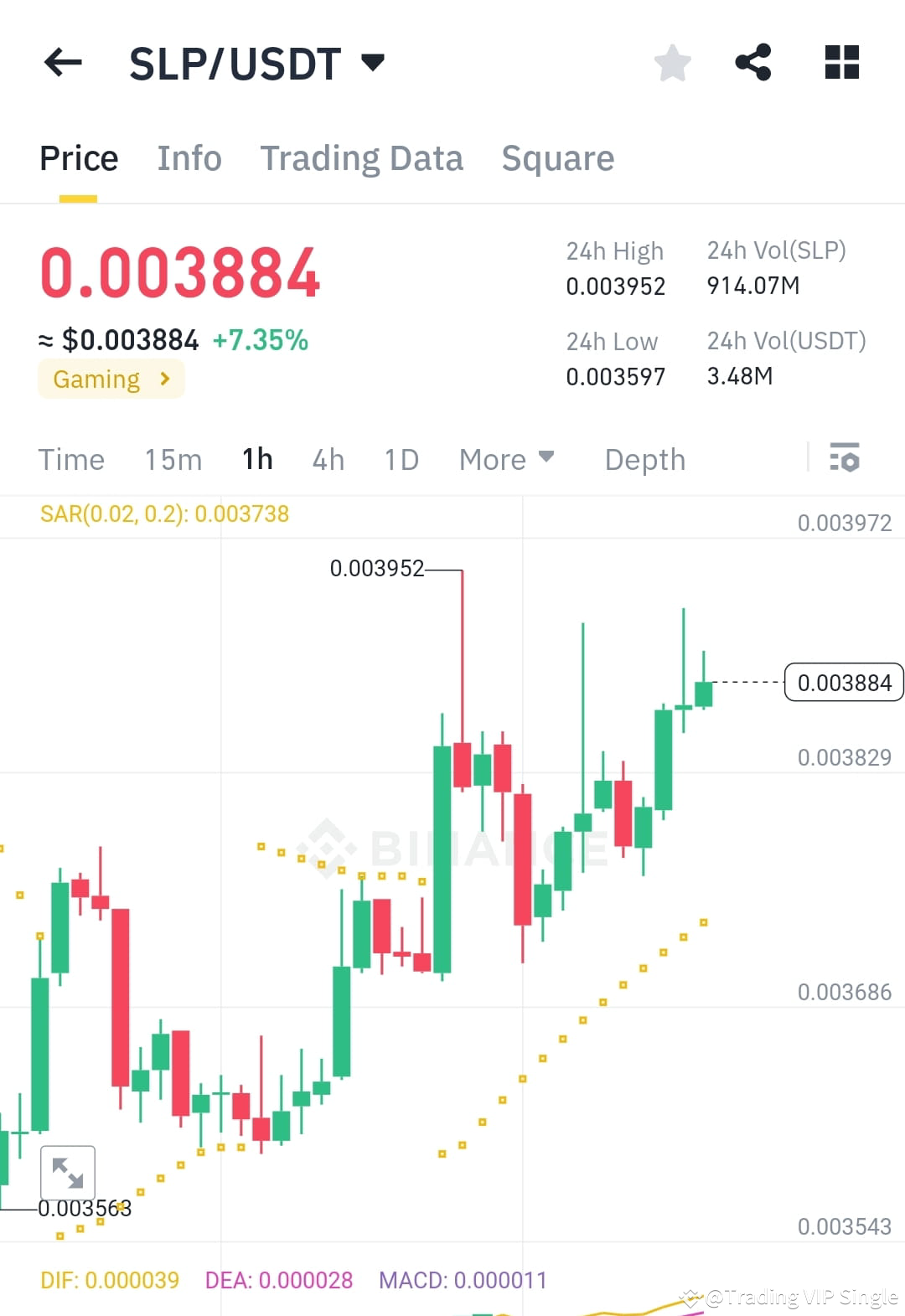This screenshot has width=905, height=1316.
Task: Open the Square section
Action: [557, 157]
